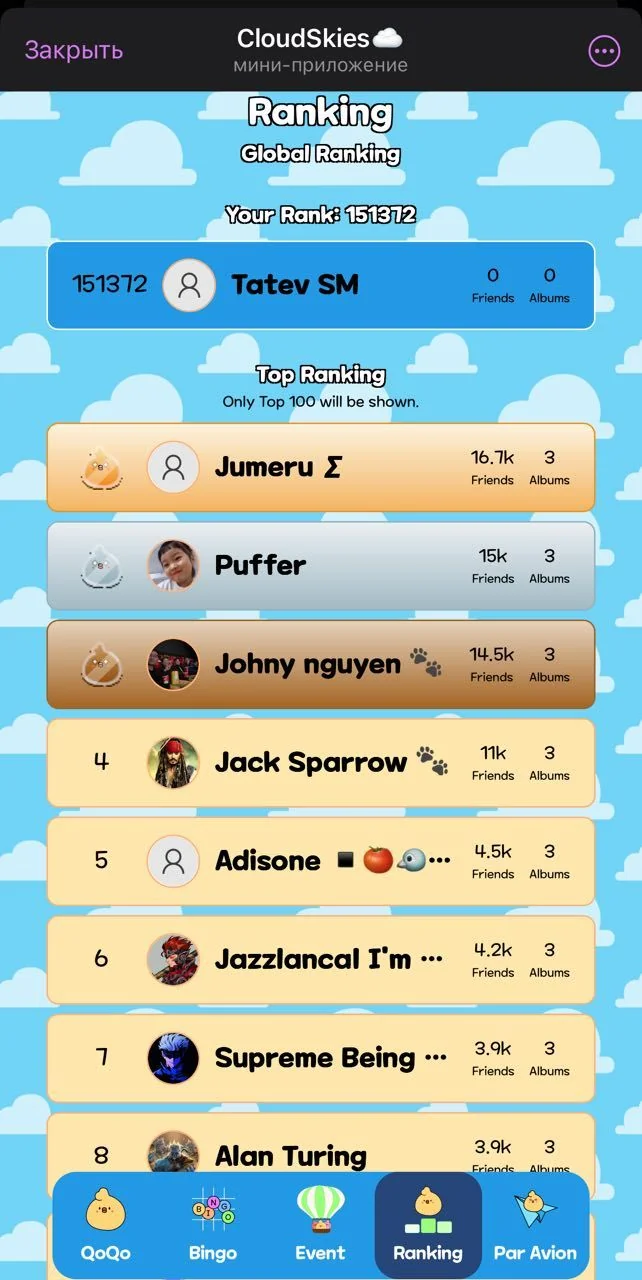Open the Adisone ranking entry
642x1280 pixels.
coord(321,861)
